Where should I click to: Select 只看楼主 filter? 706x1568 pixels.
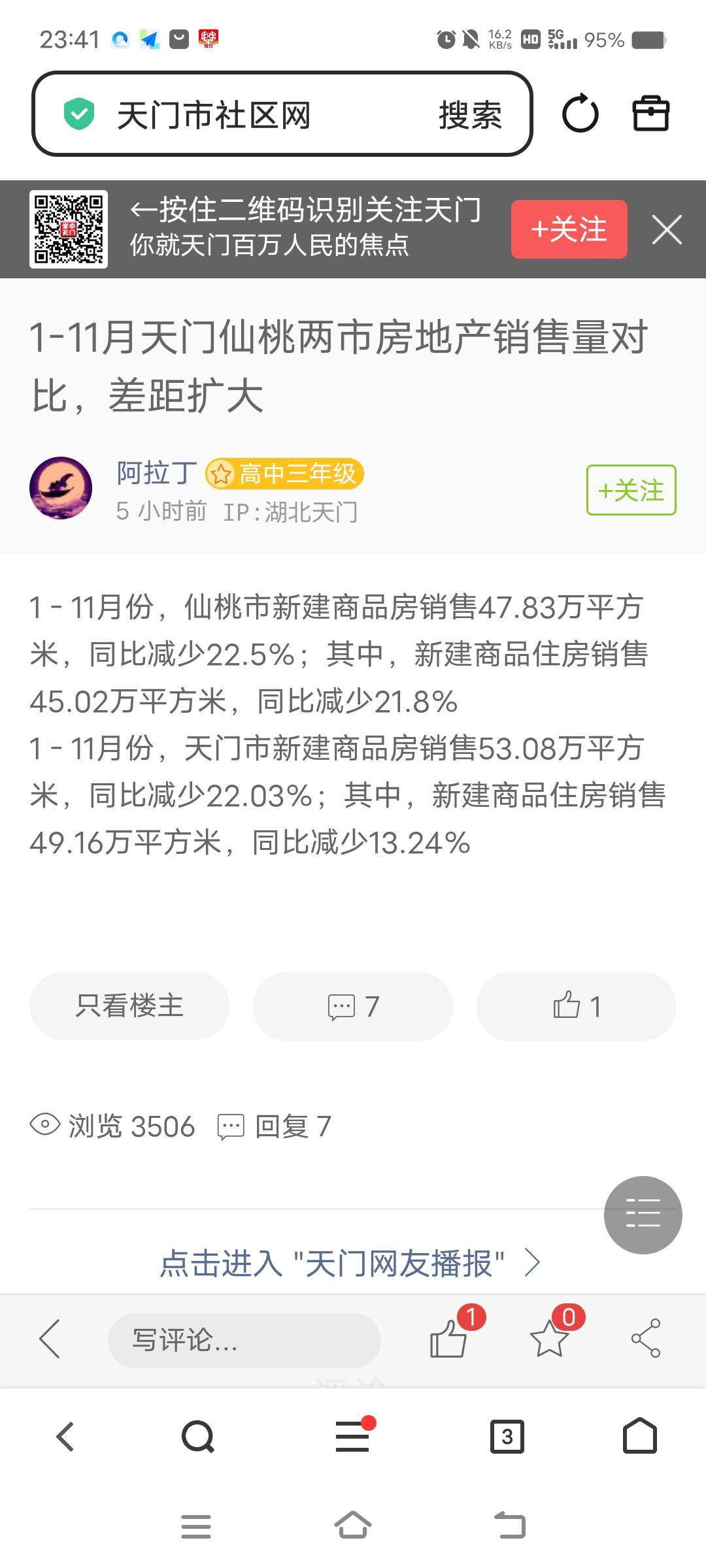tap(129, 1005)
